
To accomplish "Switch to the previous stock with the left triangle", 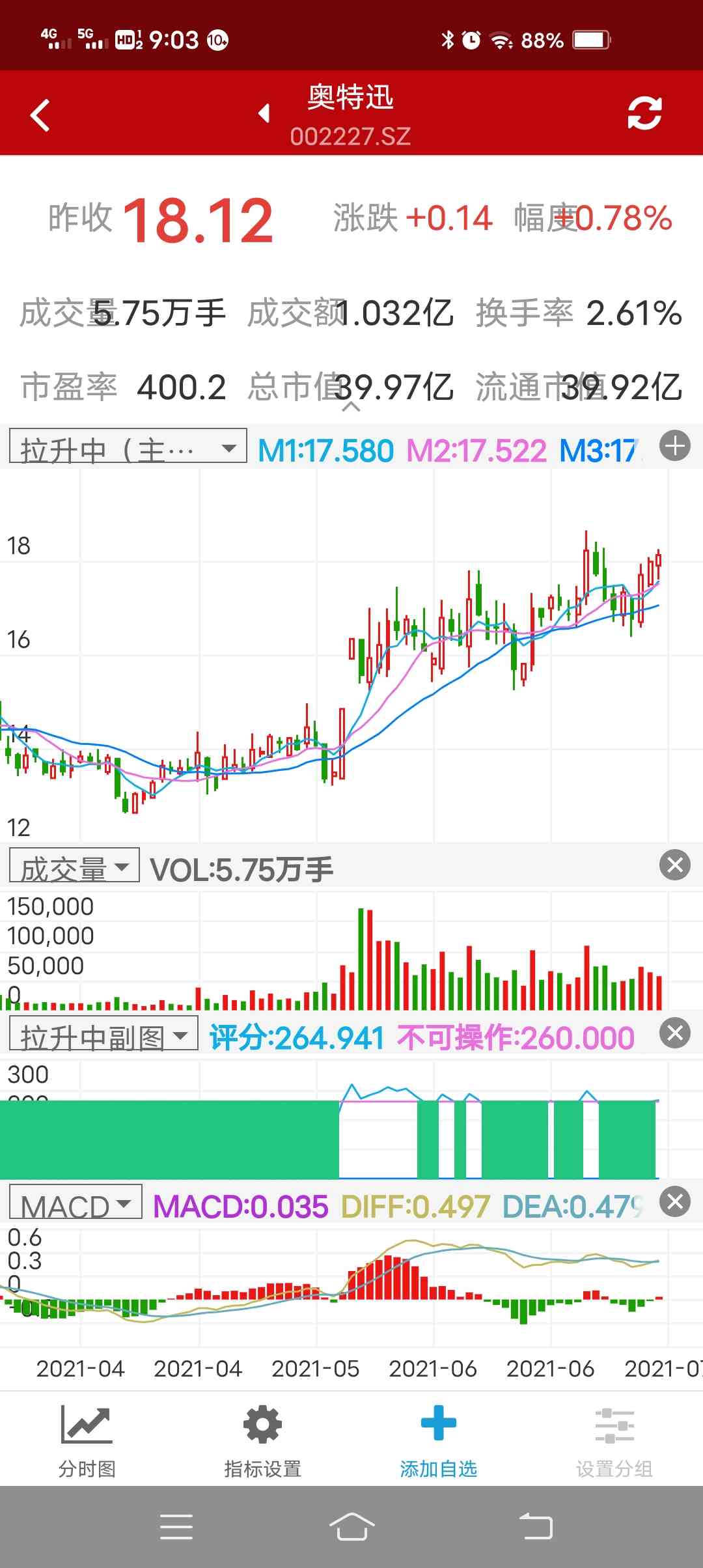I will (264, 113).
